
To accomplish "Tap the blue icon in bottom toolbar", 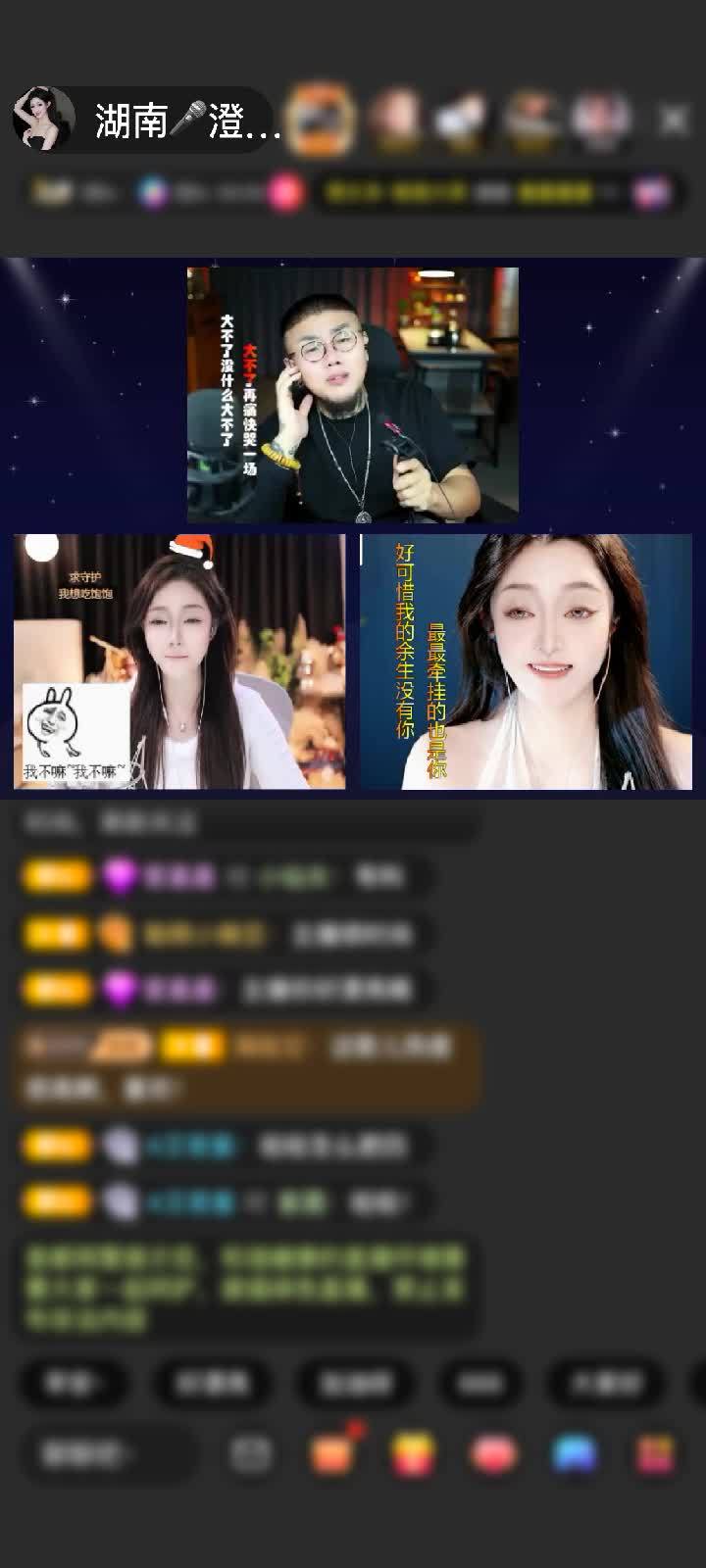I will coord(575,1453).
